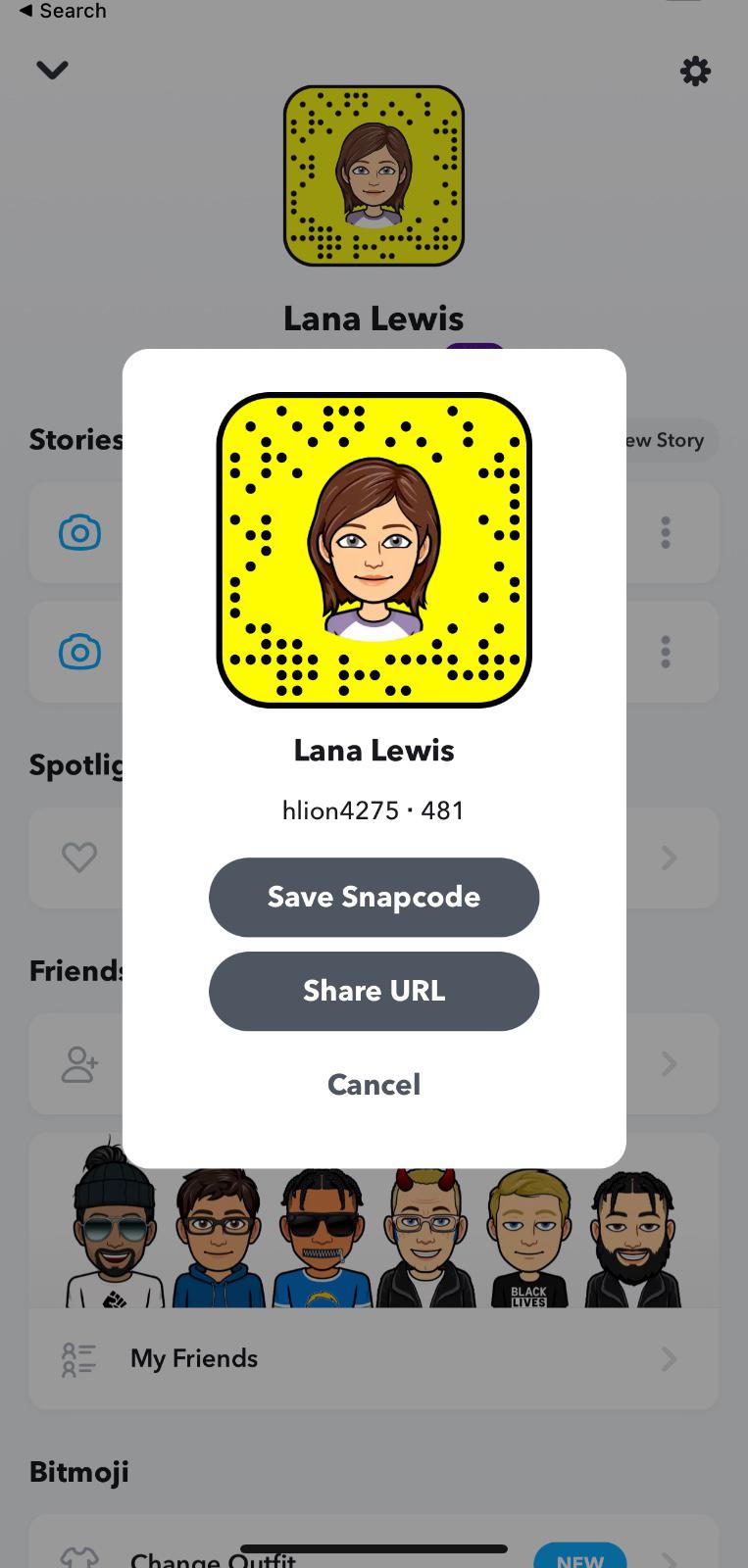
Task: Cancel the Snapcode dialog
Action: 374,1084
